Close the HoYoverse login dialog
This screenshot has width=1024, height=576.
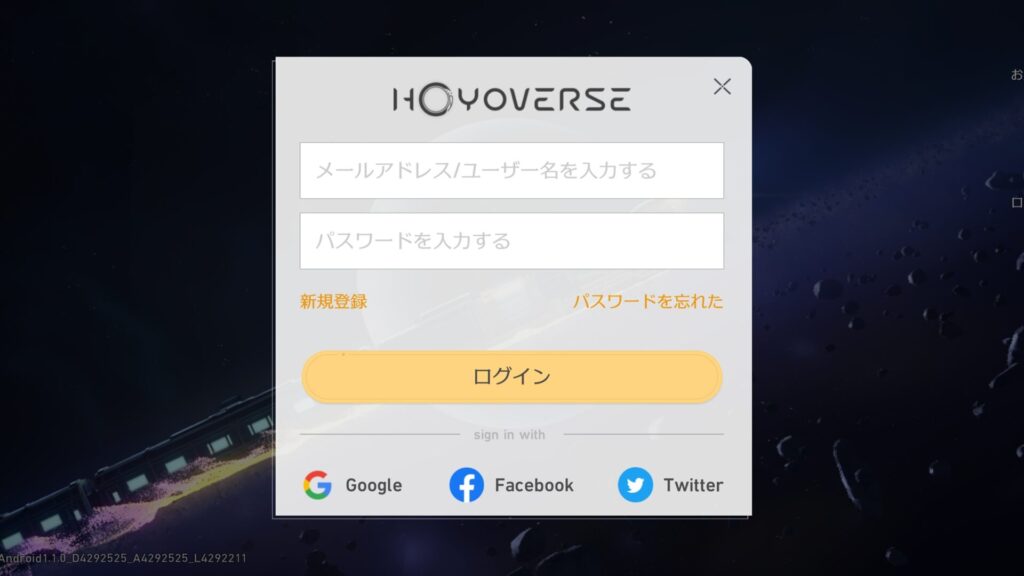pos(722,87)
